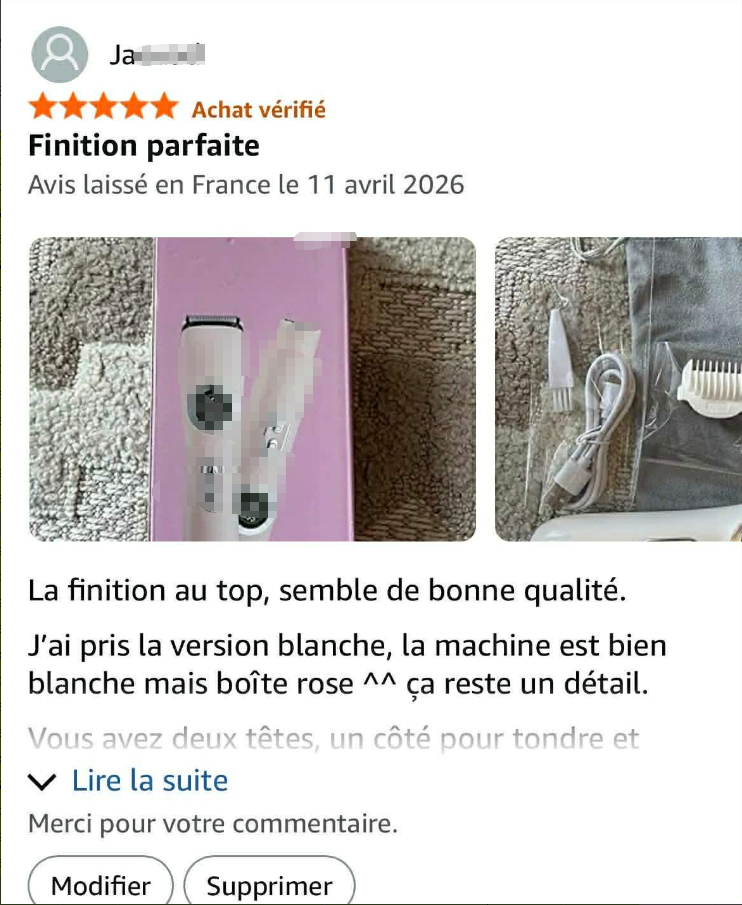Viewport: 742px width, 905px height.
Task: Expand review with Lire la suite
Action: click(149, 780)
